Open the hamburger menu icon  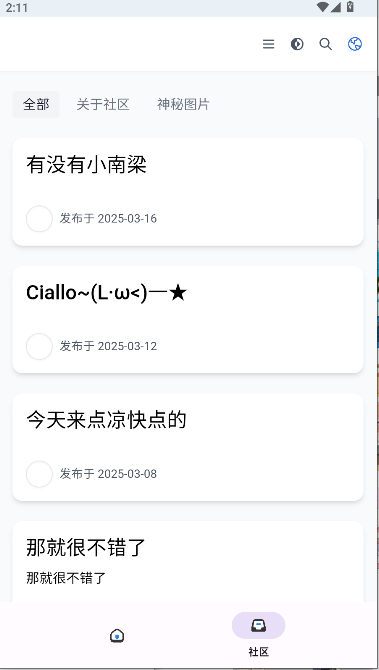point(268,44)
